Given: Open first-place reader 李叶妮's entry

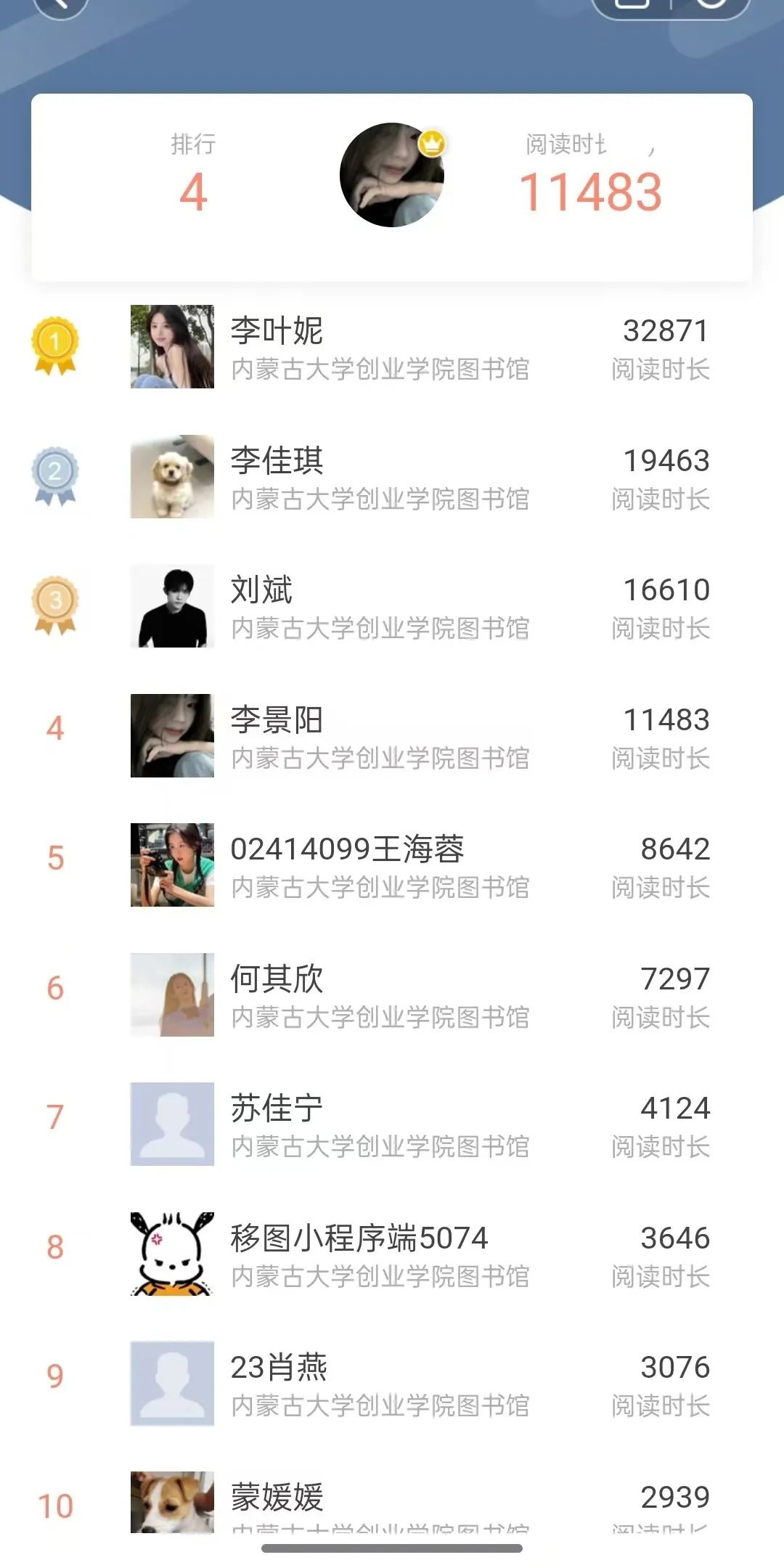Looking at the screenshot, I should (392, 347).
